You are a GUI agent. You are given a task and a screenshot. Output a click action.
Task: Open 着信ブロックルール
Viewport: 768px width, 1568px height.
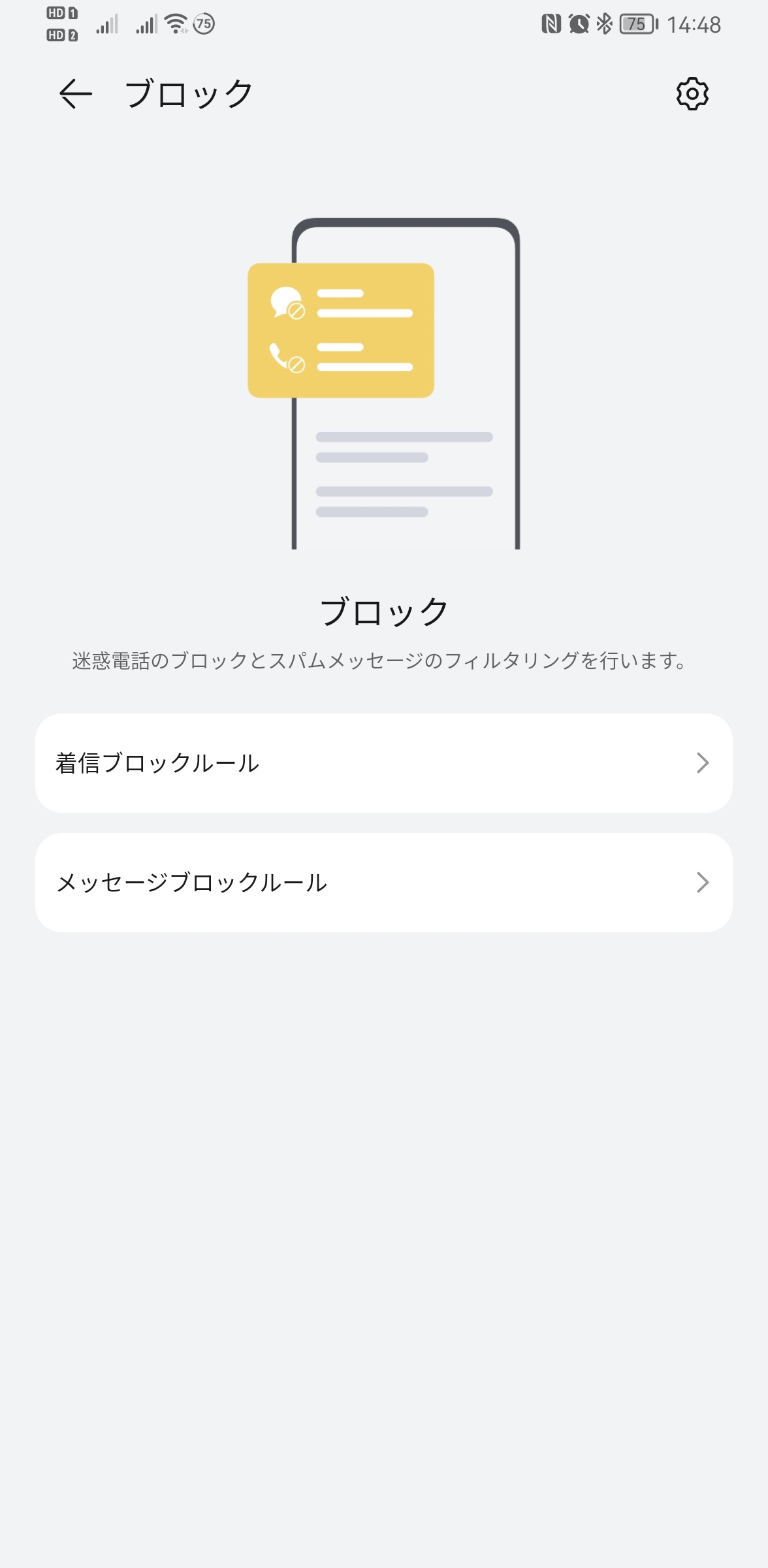click(384, 763)
